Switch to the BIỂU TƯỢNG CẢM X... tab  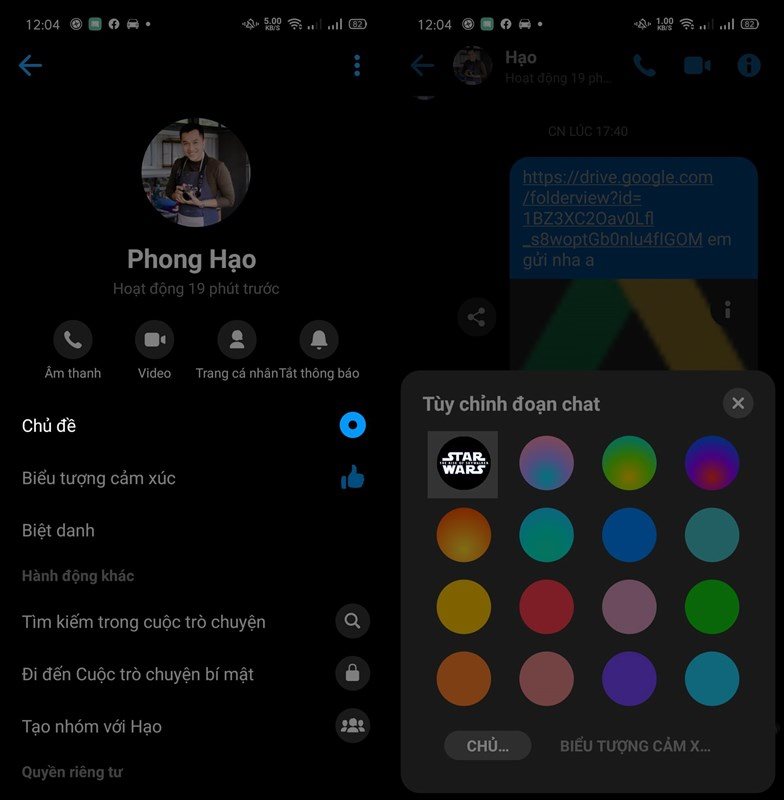(x=635, y=746)
